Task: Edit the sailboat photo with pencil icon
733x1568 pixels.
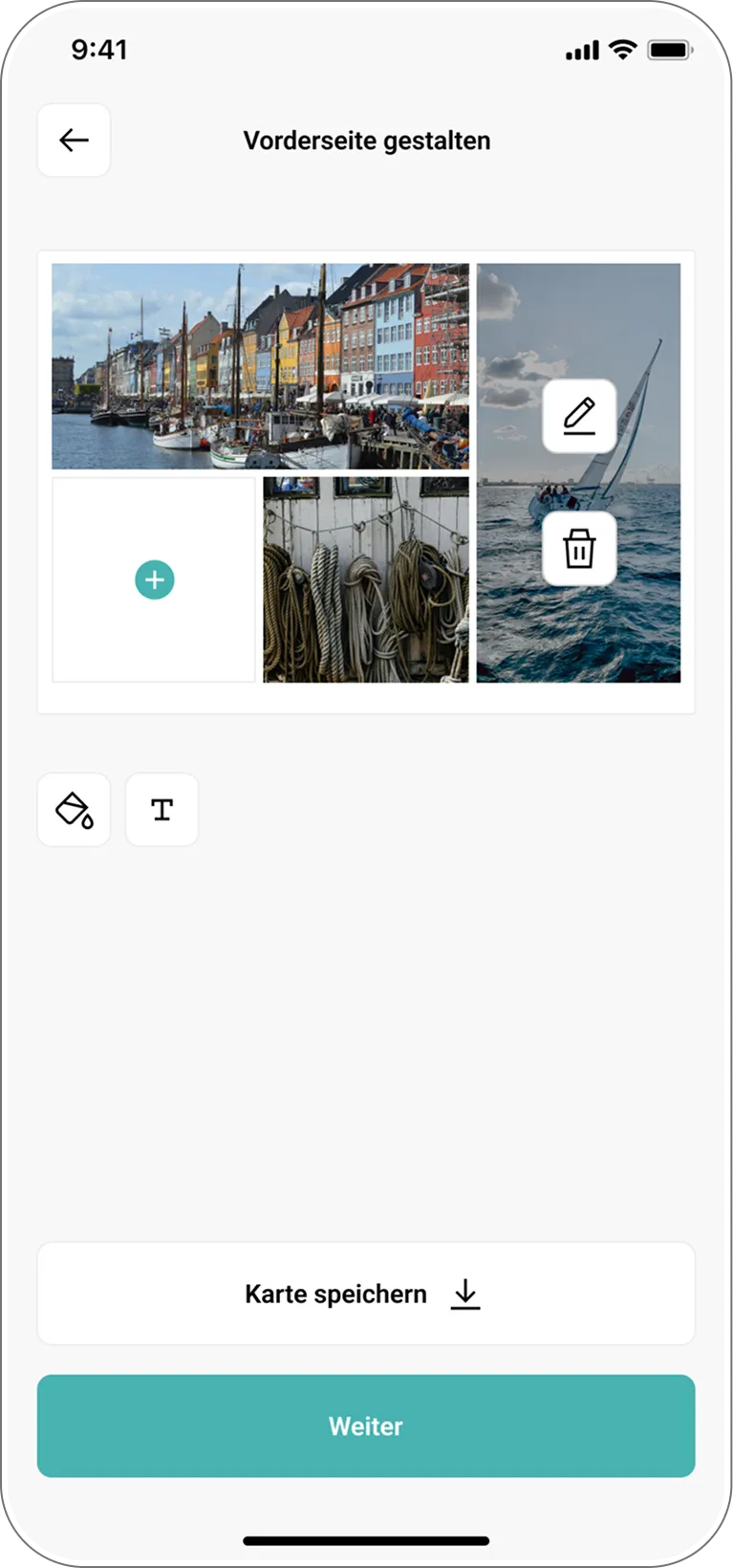Action: coord(579,416)
